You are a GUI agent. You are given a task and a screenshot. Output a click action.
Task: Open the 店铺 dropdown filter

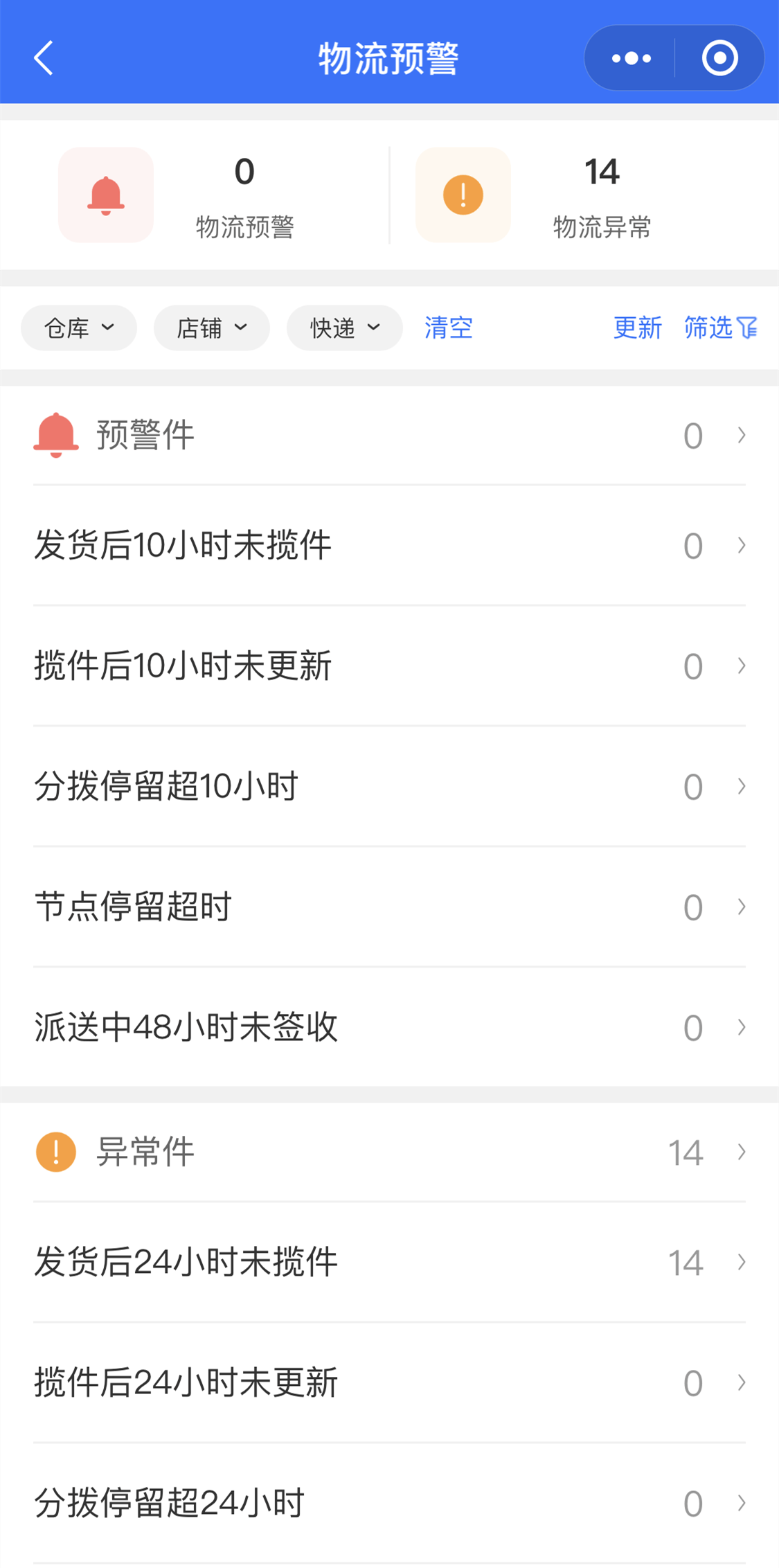pos(211,328)
